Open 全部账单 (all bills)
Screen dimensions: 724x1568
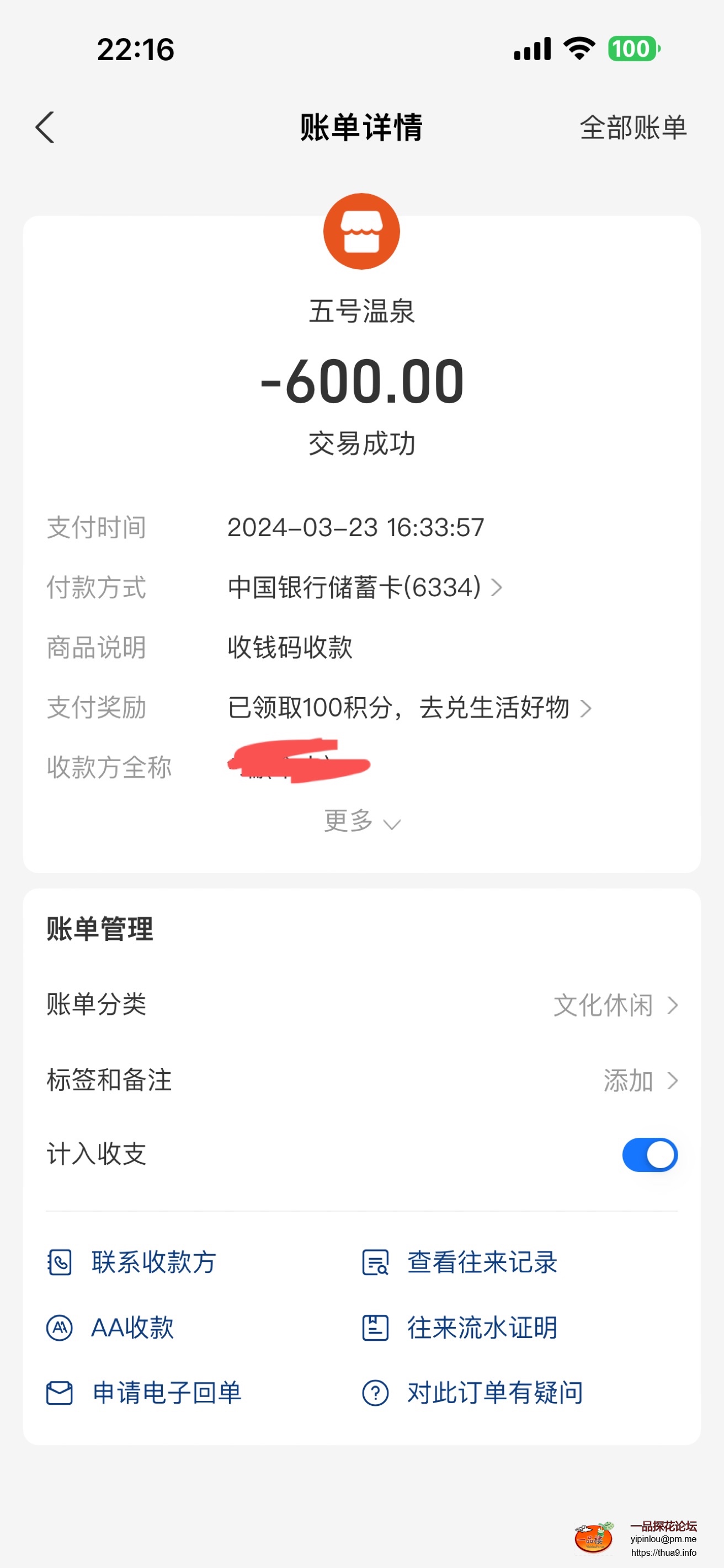(x=632, y=128)
